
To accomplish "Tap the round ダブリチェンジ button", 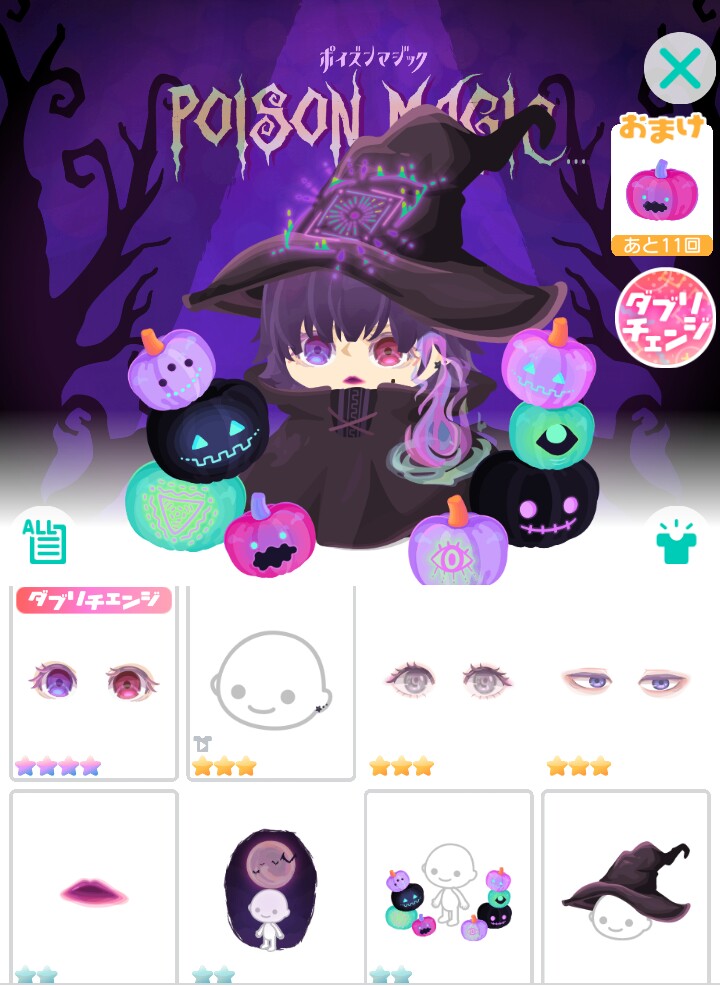I will 665,318.
